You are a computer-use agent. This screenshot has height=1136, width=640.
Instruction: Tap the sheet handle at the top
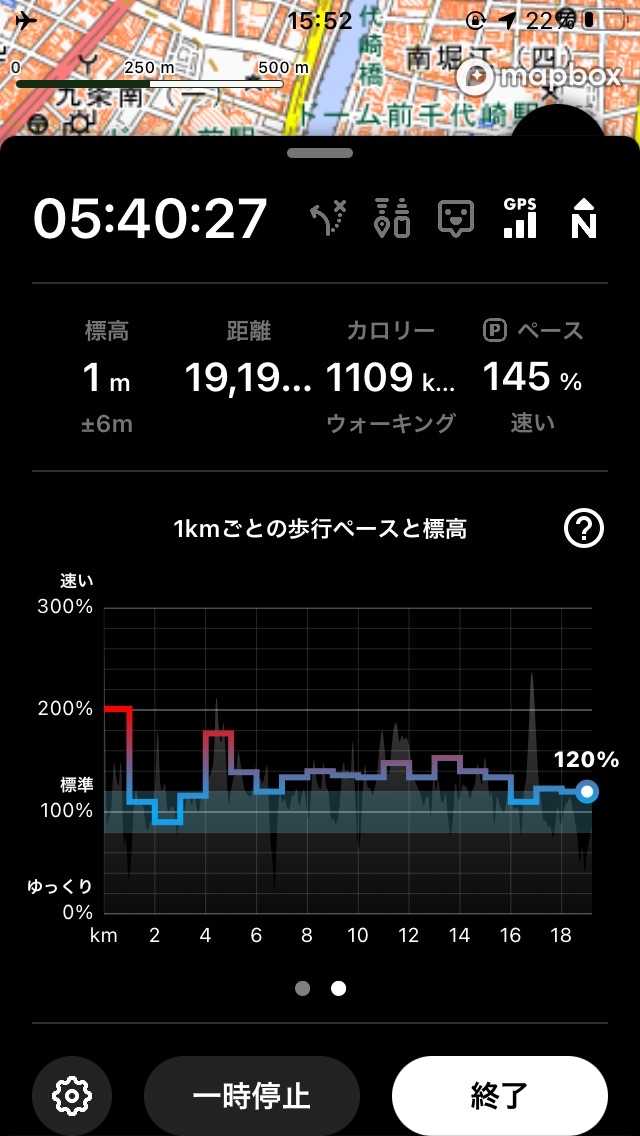[320, 153]
